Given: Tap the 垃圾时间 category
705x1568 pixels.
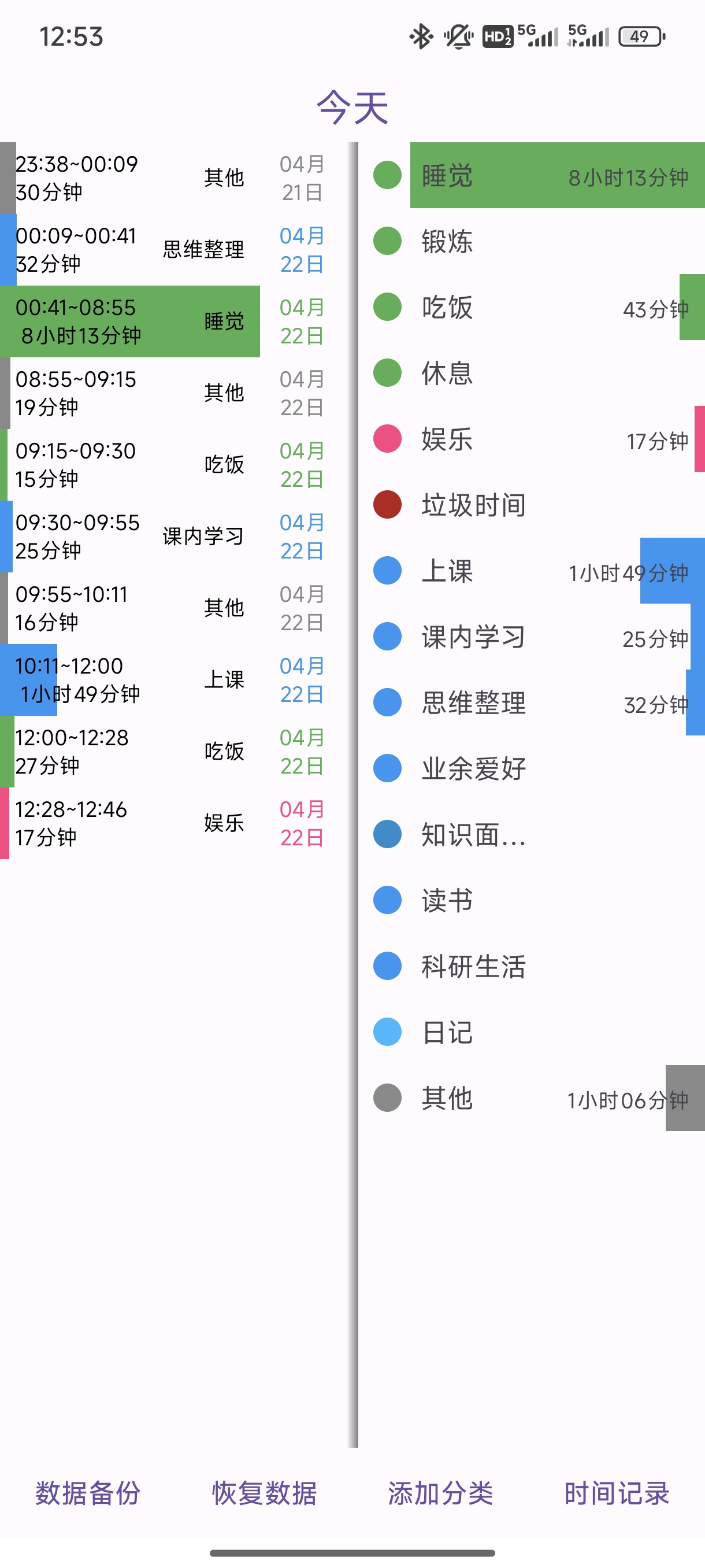Looking at the screenshot, I should 532,505.
